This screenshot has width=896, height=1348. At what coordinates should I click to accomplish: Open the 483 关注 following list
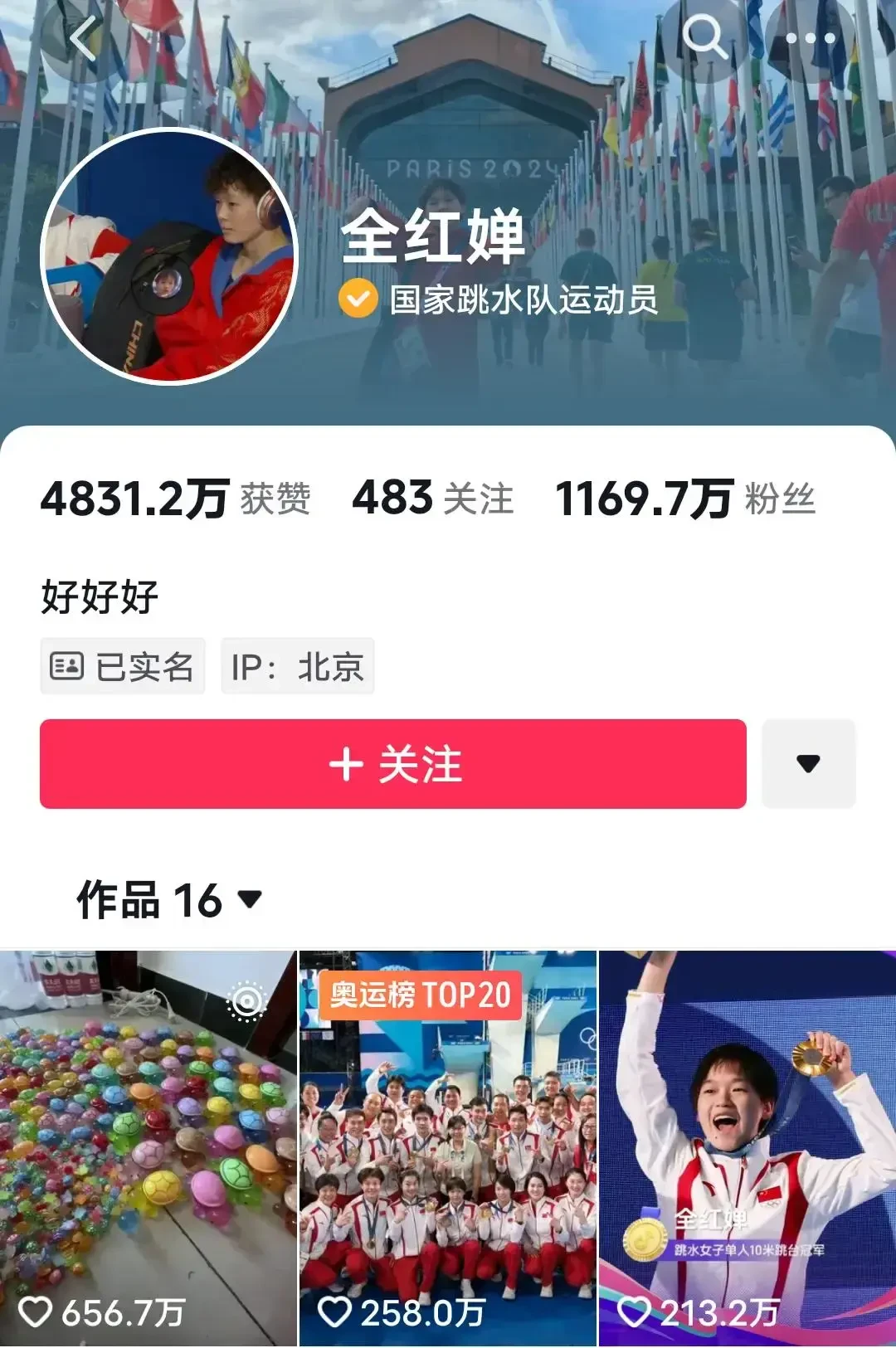[432, 499]
